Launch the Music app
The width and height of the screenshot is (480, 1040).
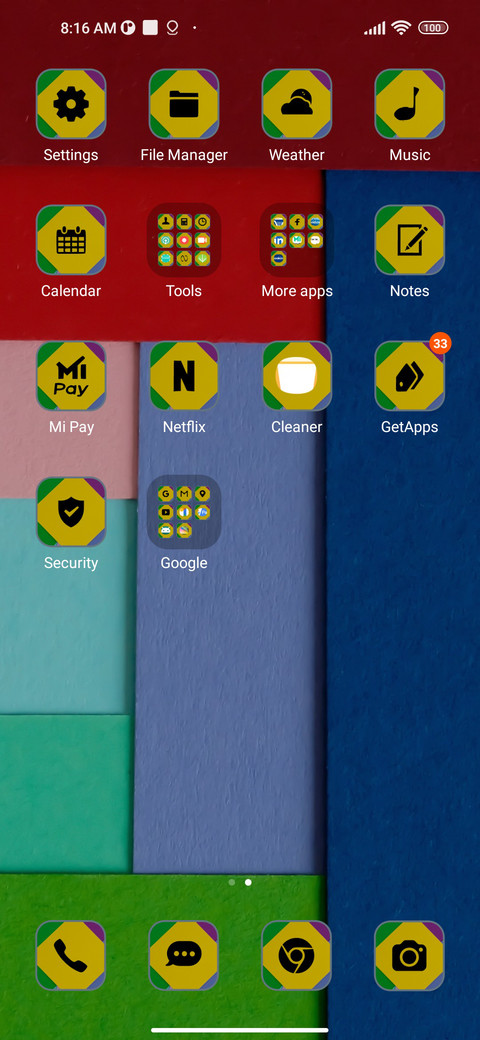pos(409,104)
